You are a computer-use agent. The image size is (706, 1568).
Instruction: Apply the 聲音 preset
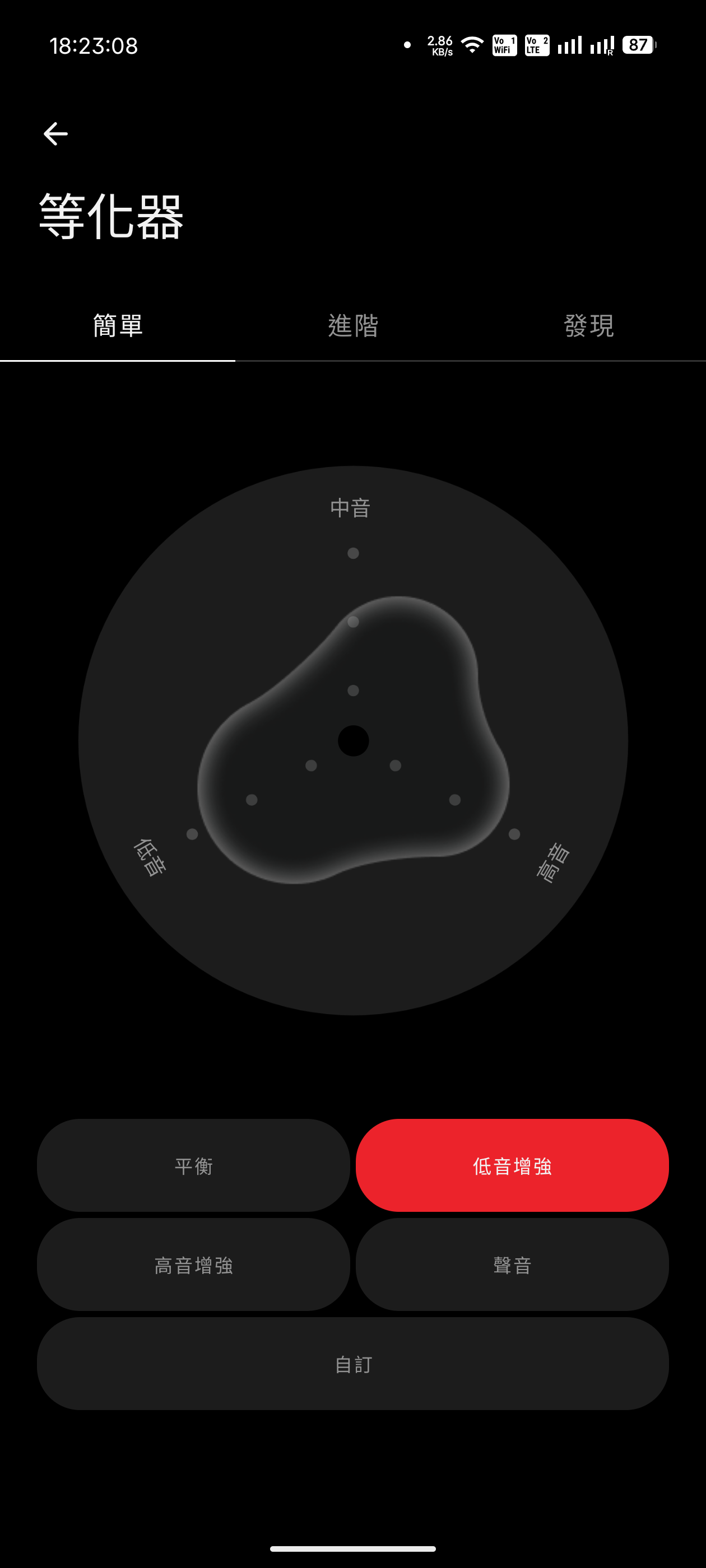click(x=512, y=1265)
